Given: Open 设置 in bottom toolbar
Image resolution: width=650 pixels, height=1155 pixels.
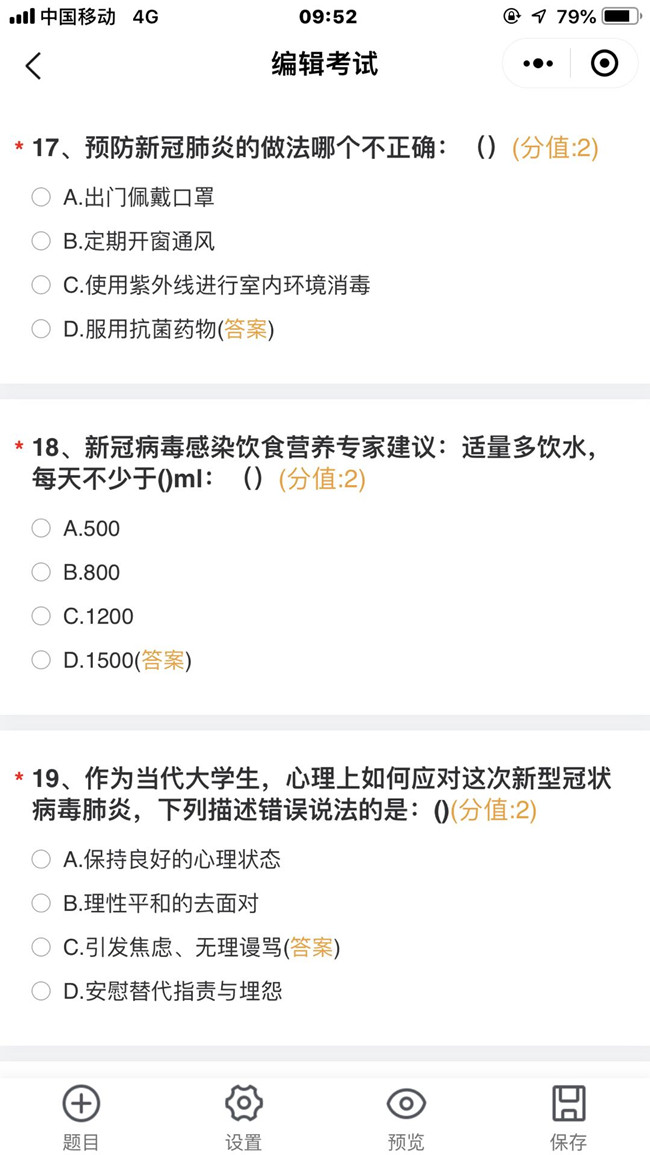Looking at the screenshot, I should [244, 1117].
